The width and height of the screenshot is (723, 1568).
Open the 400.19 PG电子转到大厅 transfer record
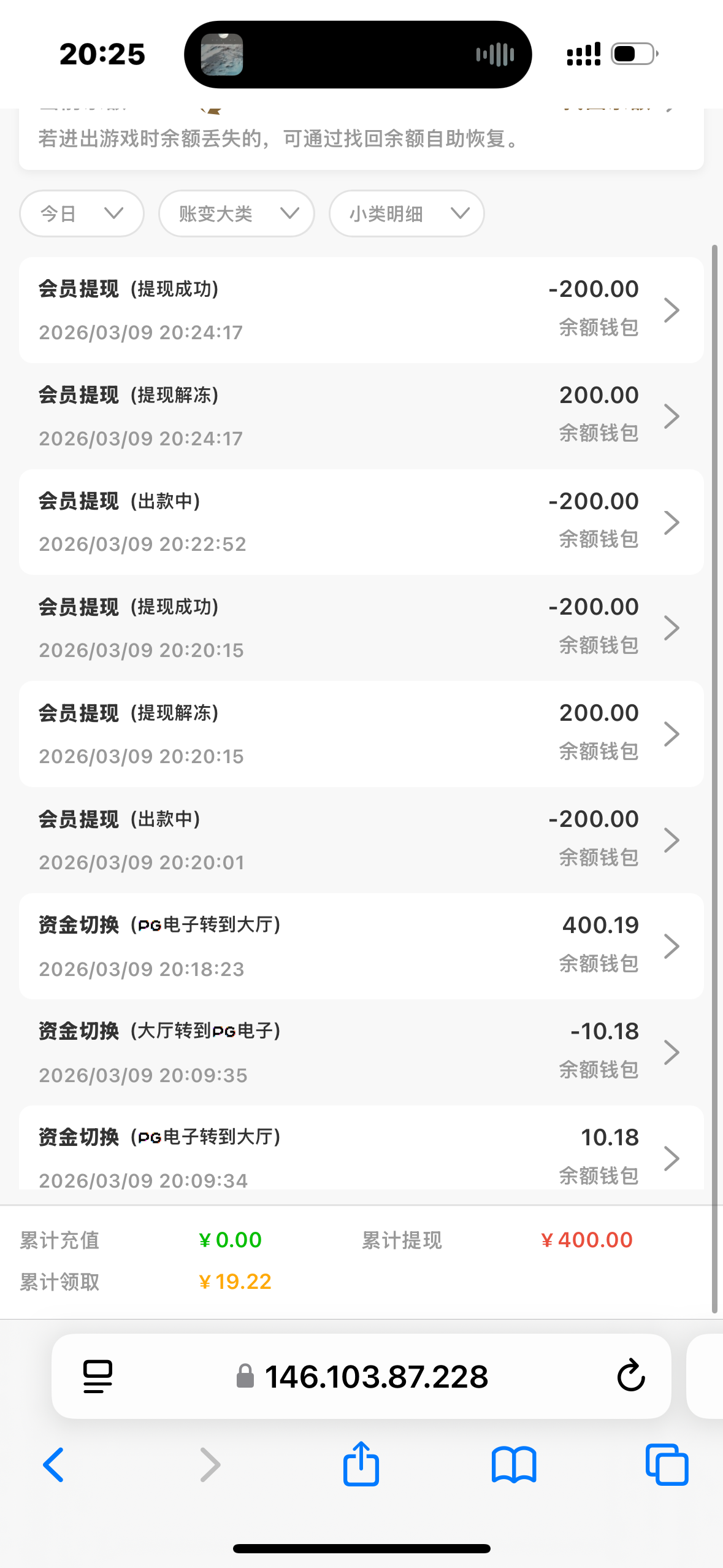pyautogui.click(x=361, y=947)
